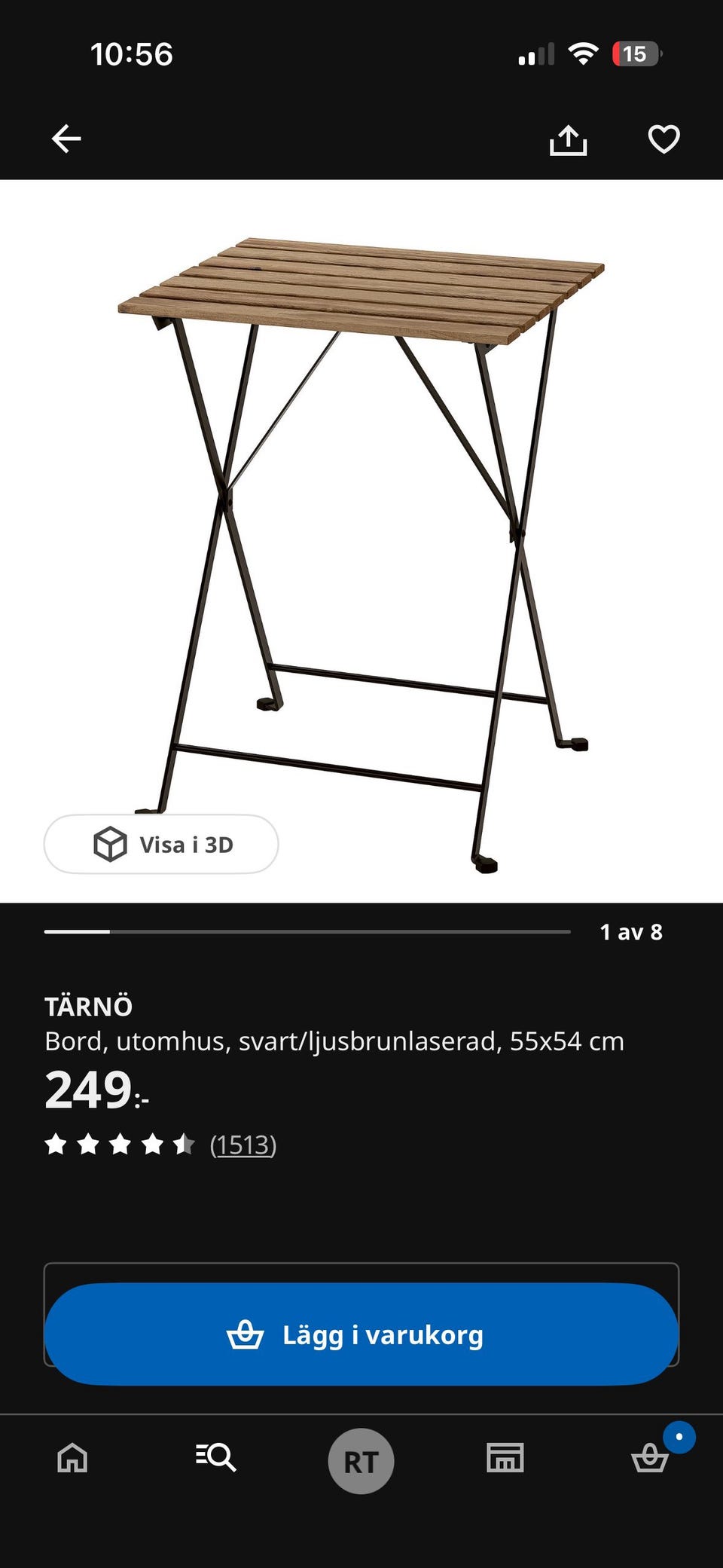Open the shopping basket tab

point(649,1458)
